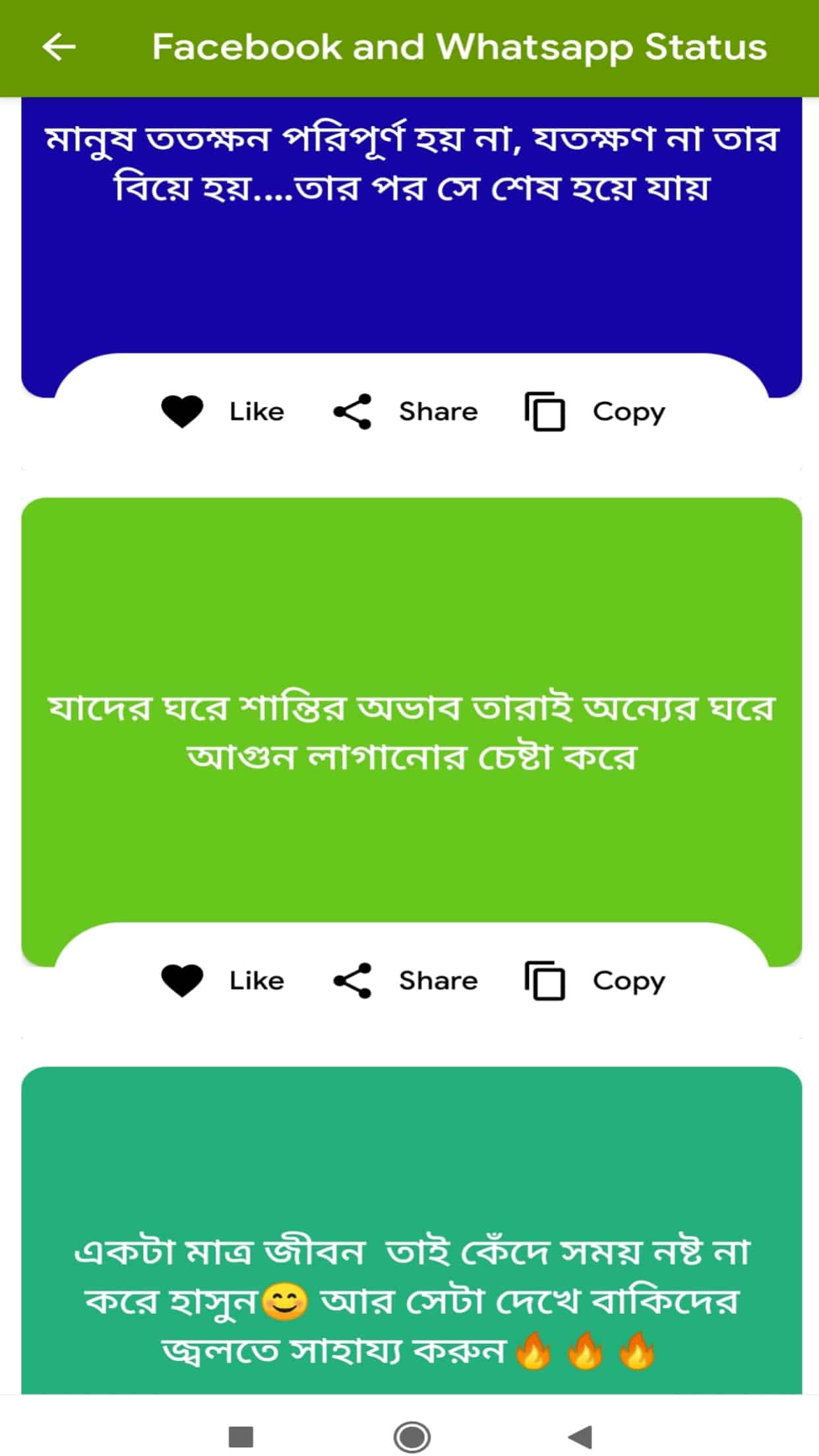Tap the system back triangle

(x=581, y=1436)
